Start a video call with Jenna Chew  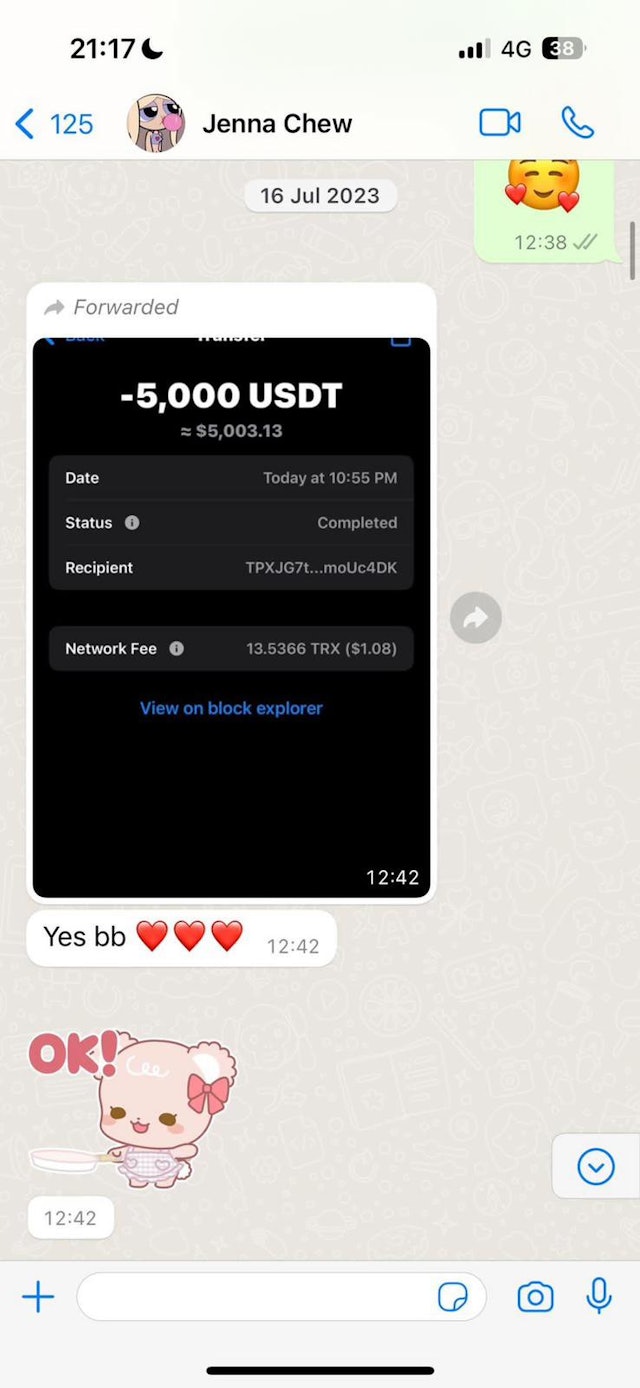pyautogui.click(x=500, y=123)
